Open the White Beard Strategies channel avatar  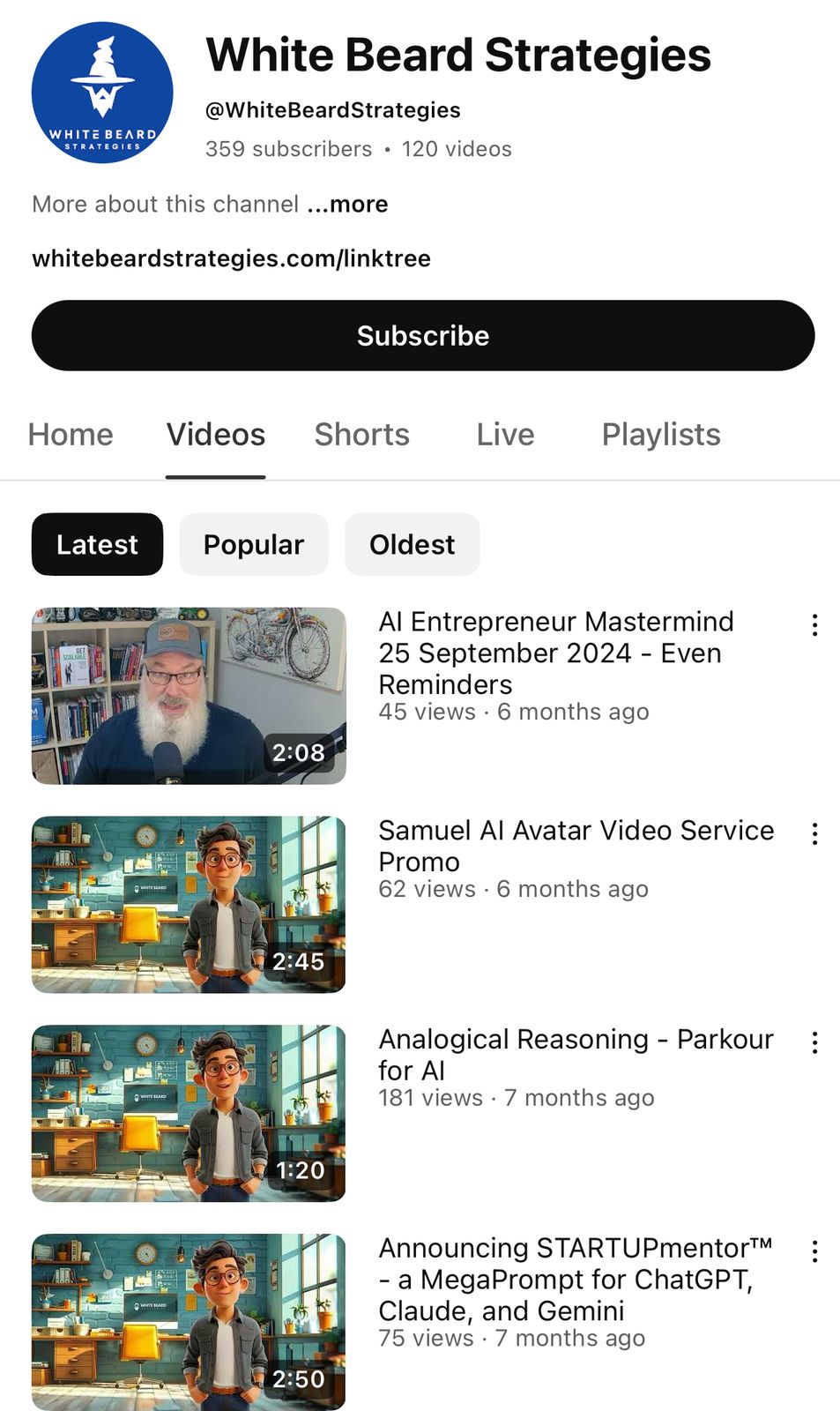[x=102, y=93]
